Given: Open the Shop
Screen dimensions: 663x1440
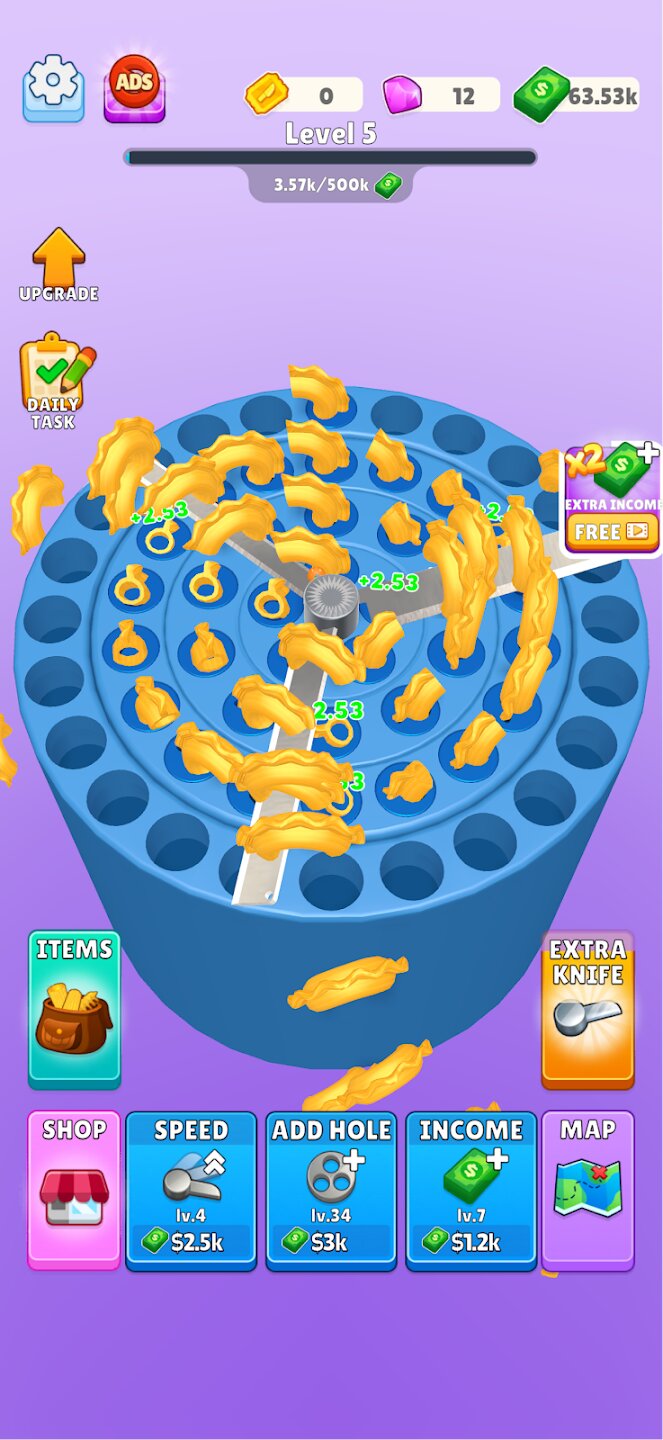Looking at the screenshot, I should (74, 1189).
